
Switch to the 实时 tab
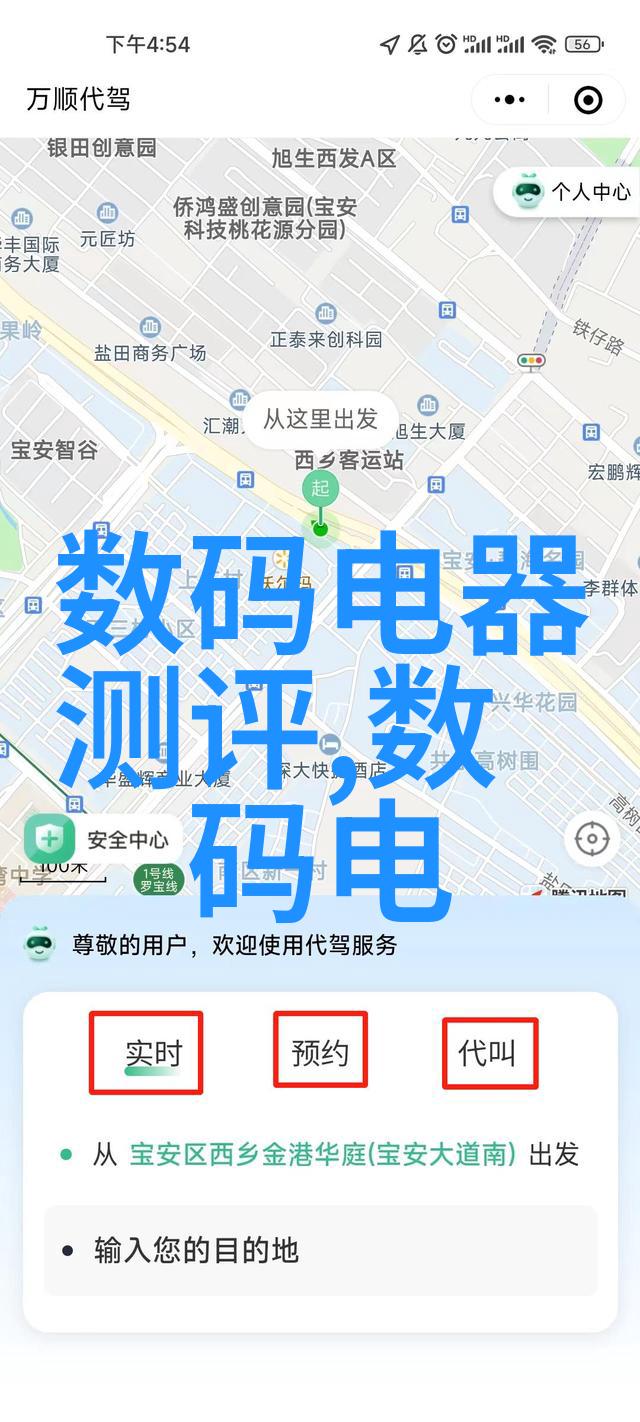(x=153, y=1053)
